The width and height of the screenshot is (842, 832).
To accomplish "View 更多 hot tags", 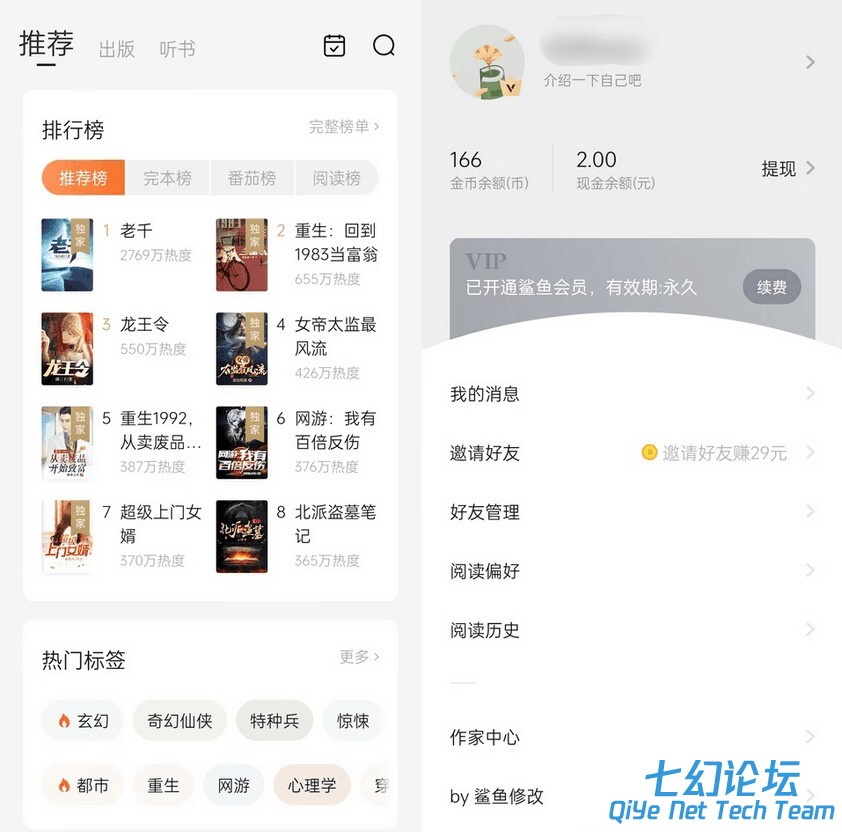I will coord(359,657).
